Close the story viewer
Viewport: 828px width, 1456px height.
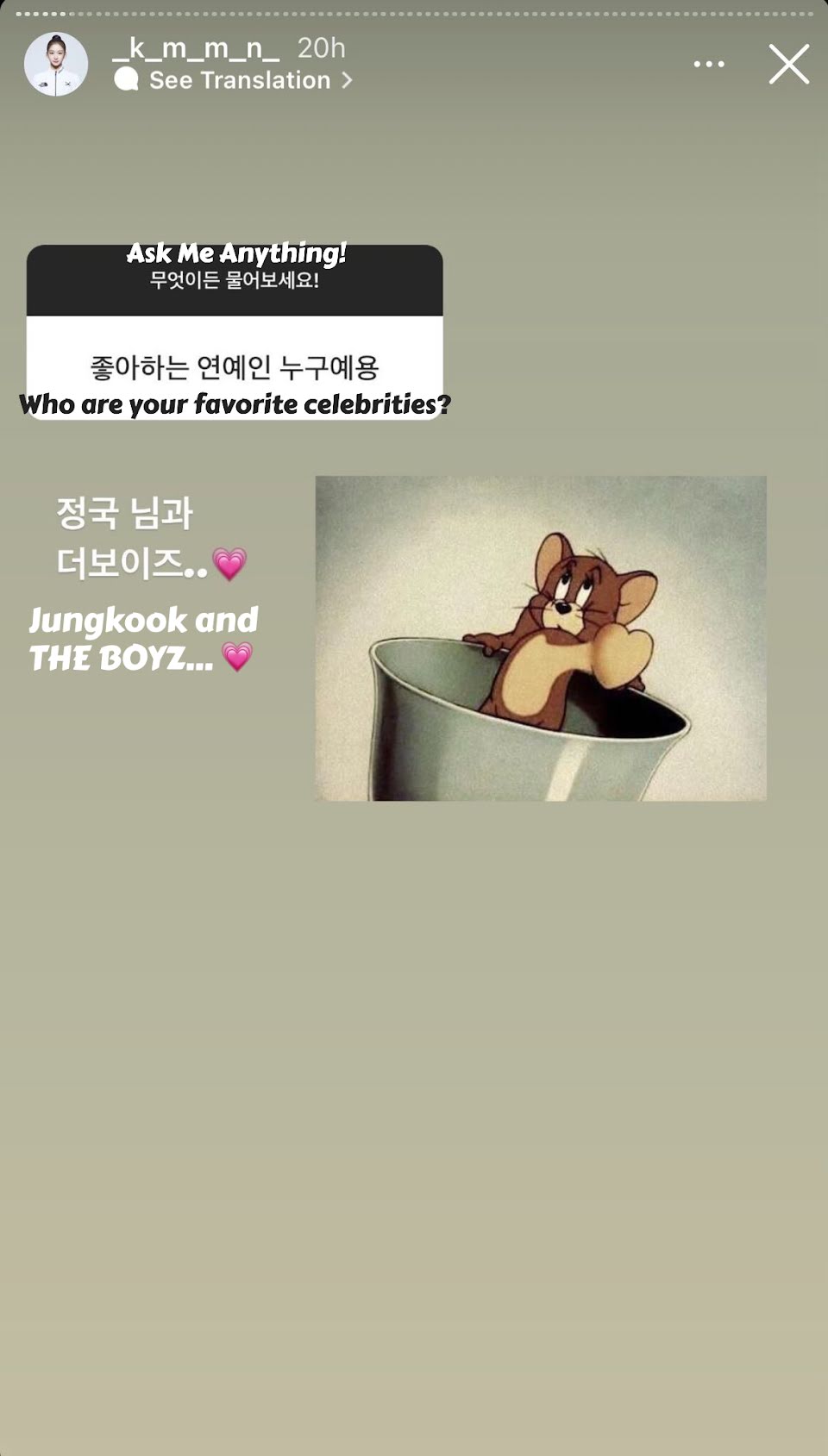coord(788,64)
